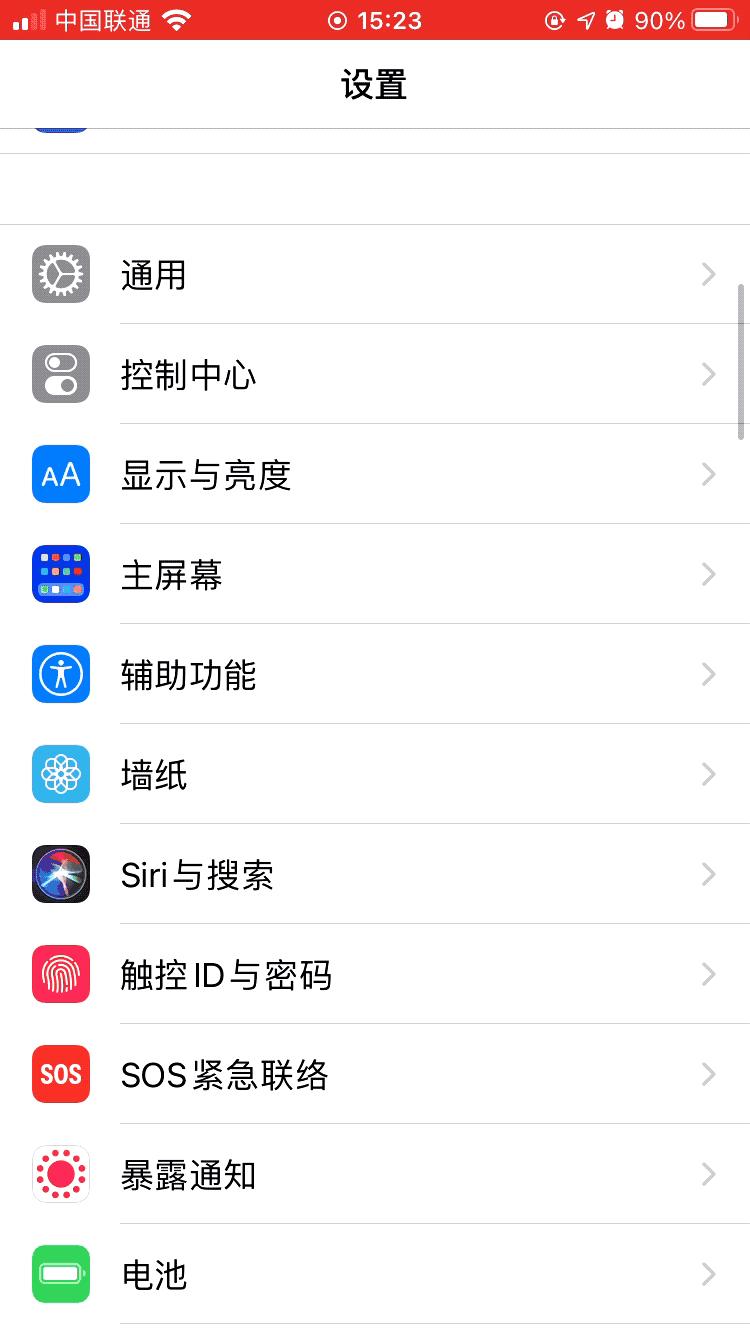Tap the 电池 green battery icon
The width and height of the screenshot is (750, 1334).
click(x=60, y=1274)
